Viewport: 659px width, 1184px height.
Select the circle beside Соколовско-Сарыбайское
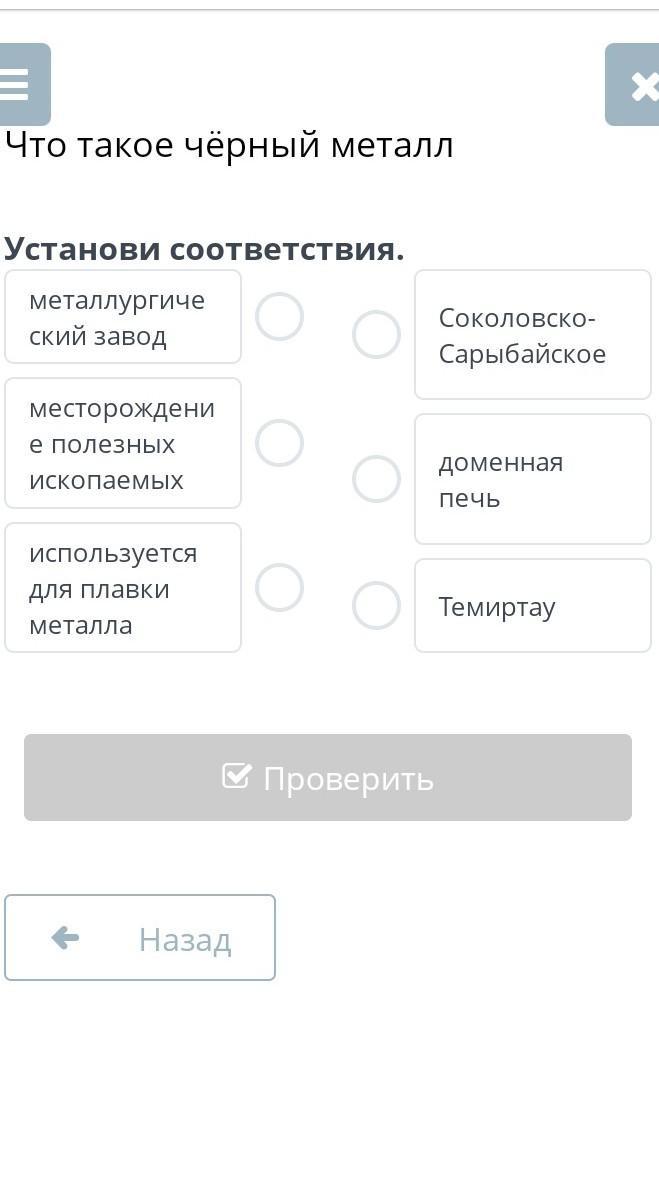tap(376, 335)
